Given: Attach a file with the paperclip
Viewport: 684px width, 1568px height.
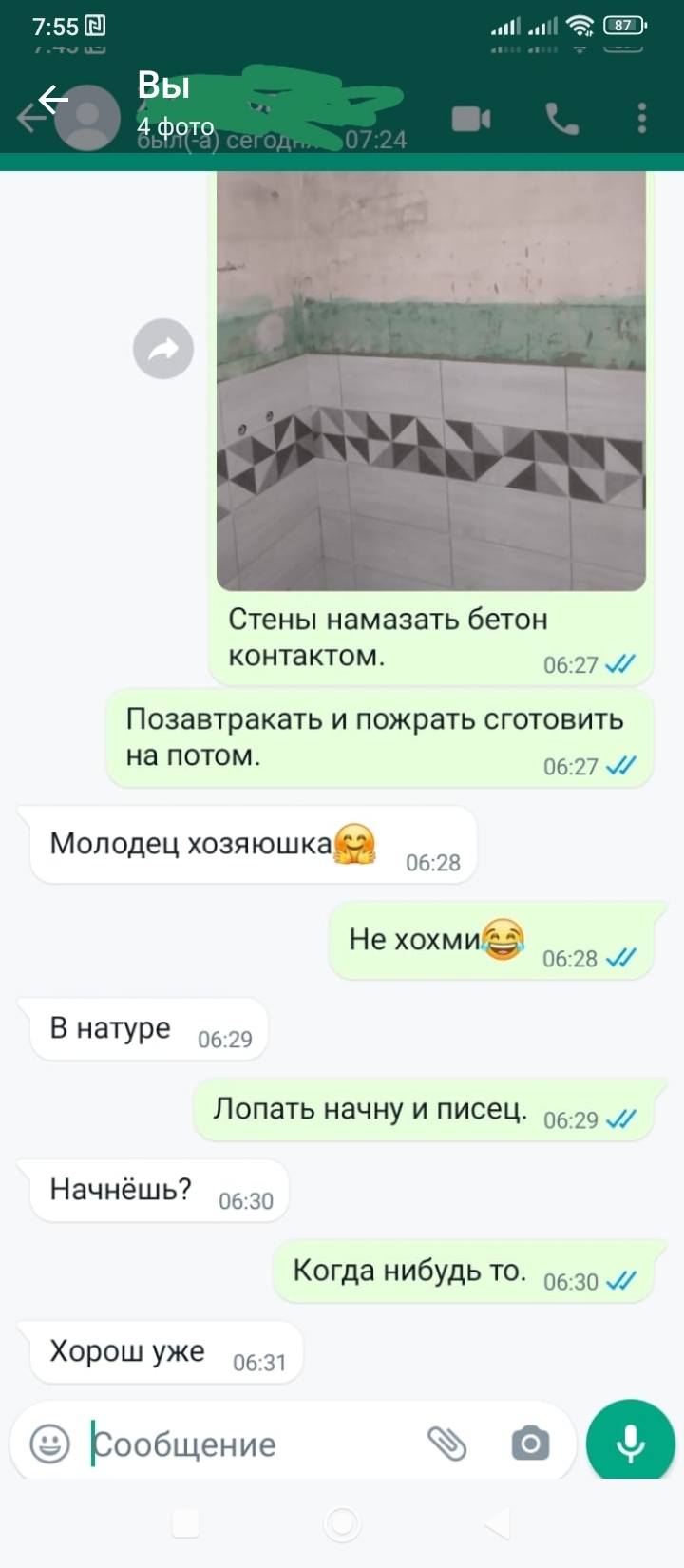Looking at the screenshot, I should coord(446,1444).
